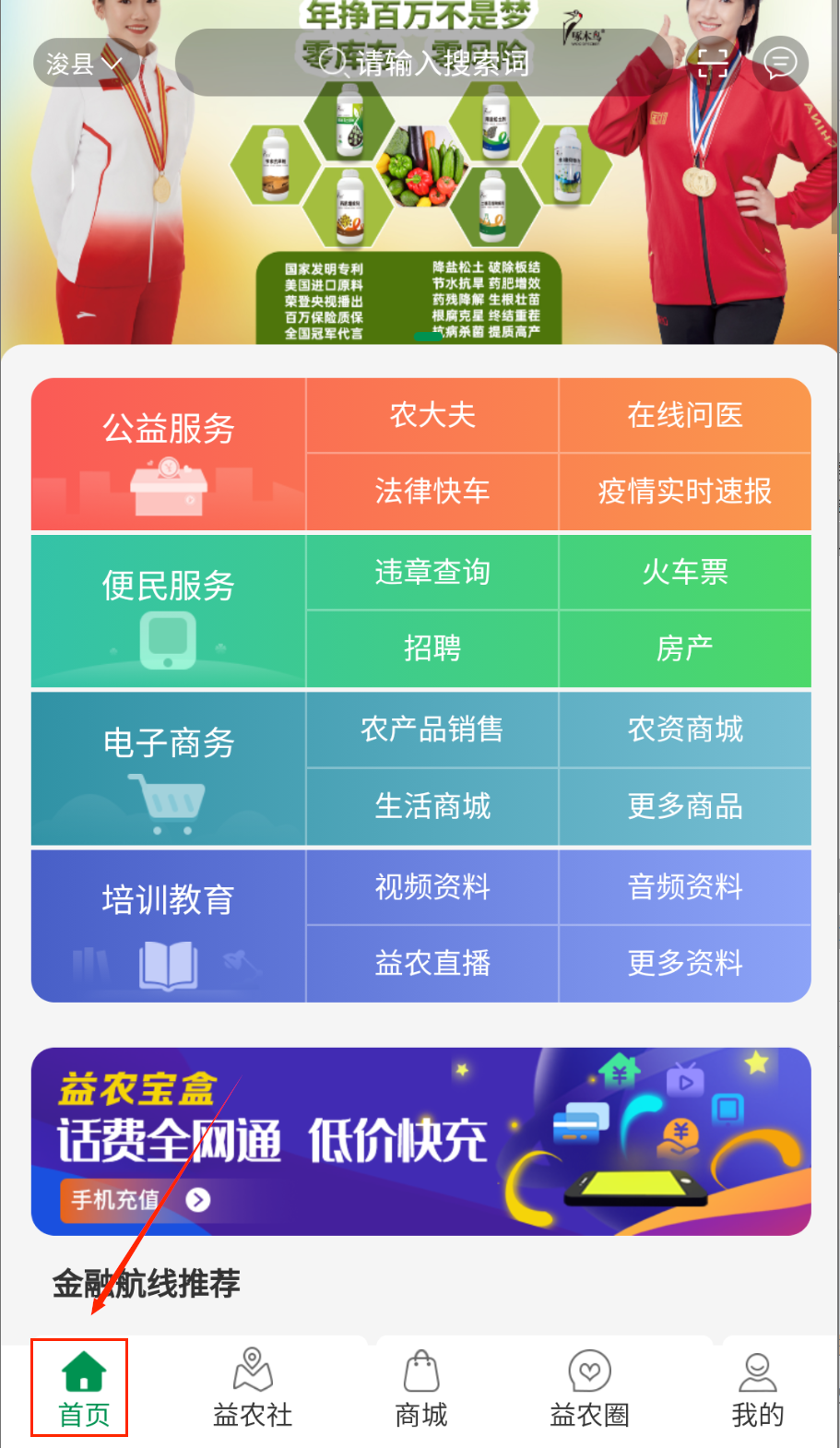Select 火车票 train tickets

pyautogui.click(x=684, y=573)
